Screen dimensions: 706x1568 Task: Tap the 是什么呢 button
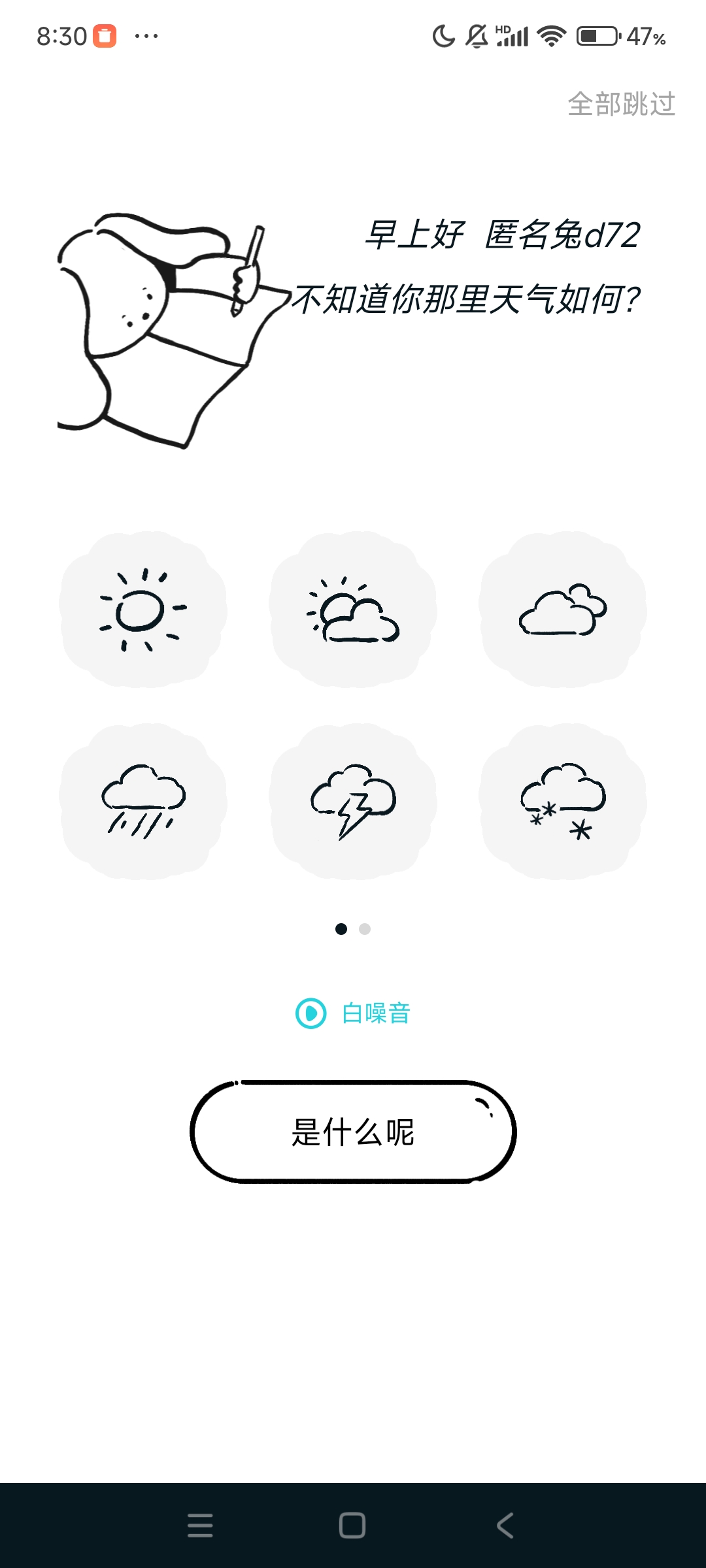point(353,1132)
